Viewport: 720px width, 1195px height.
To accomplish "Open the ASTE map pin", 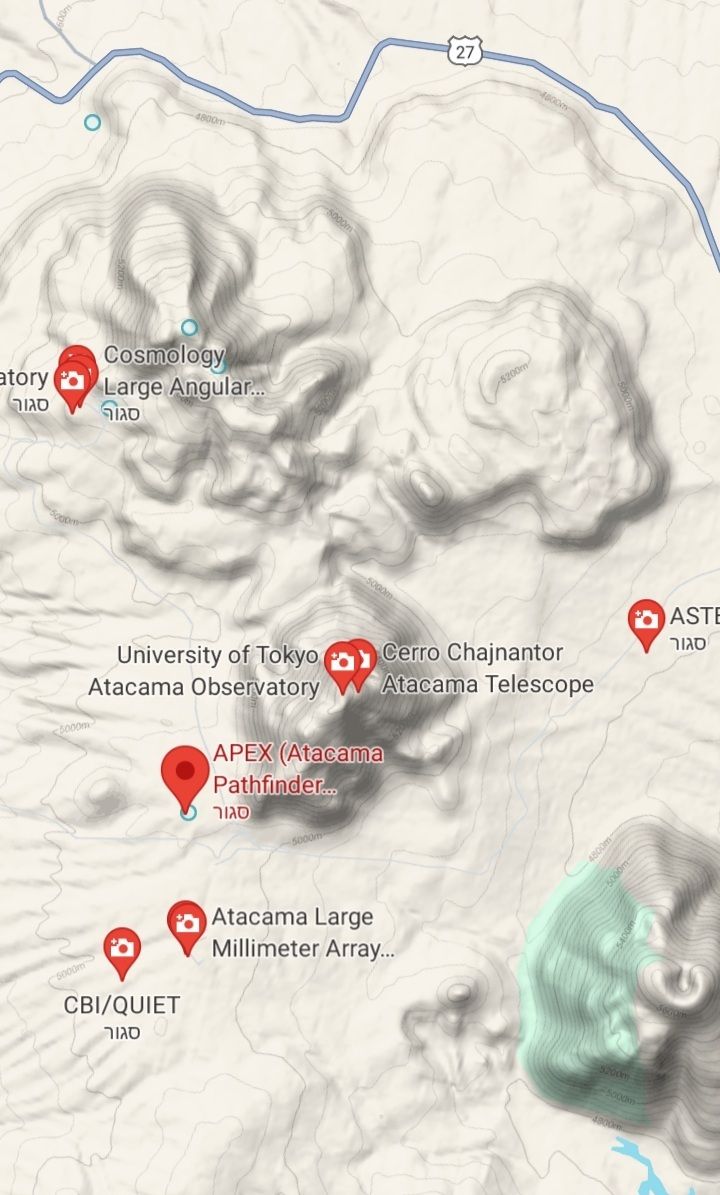I will pos(647,620).
